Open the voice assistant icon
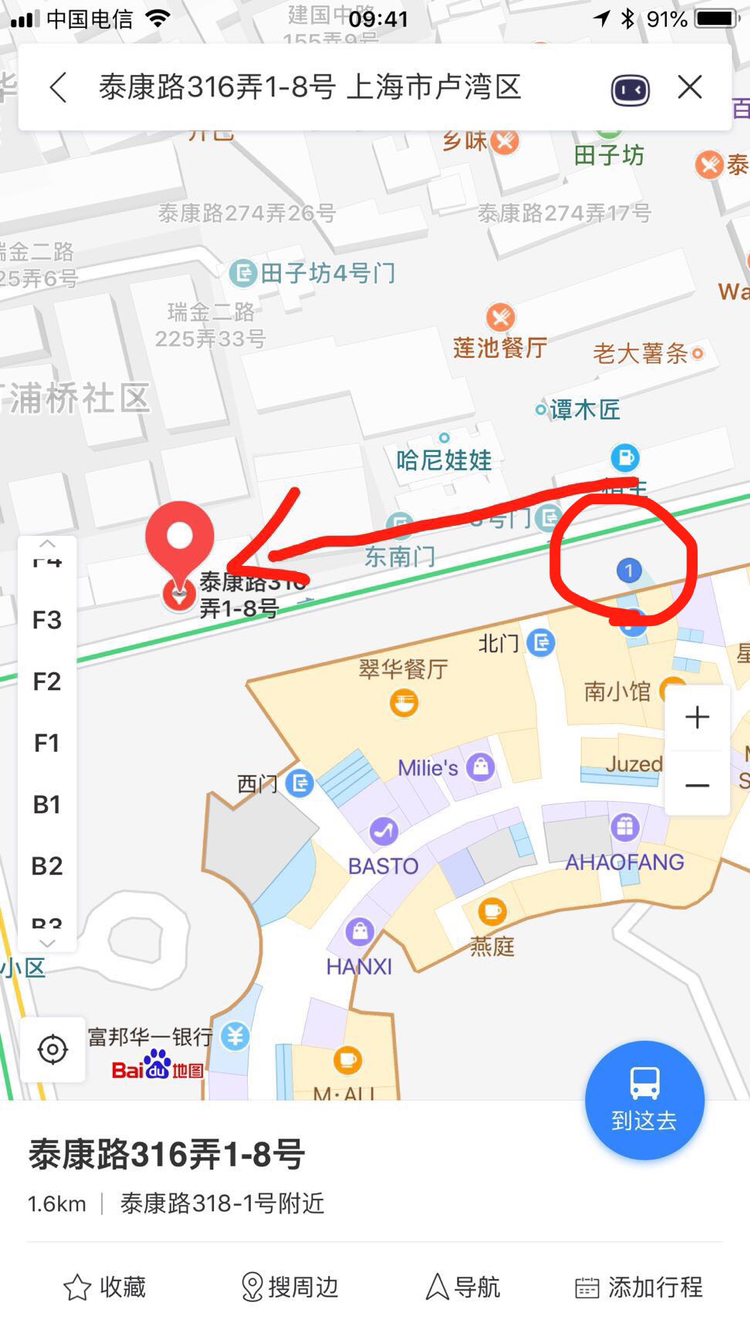 (x=630, y=90)
